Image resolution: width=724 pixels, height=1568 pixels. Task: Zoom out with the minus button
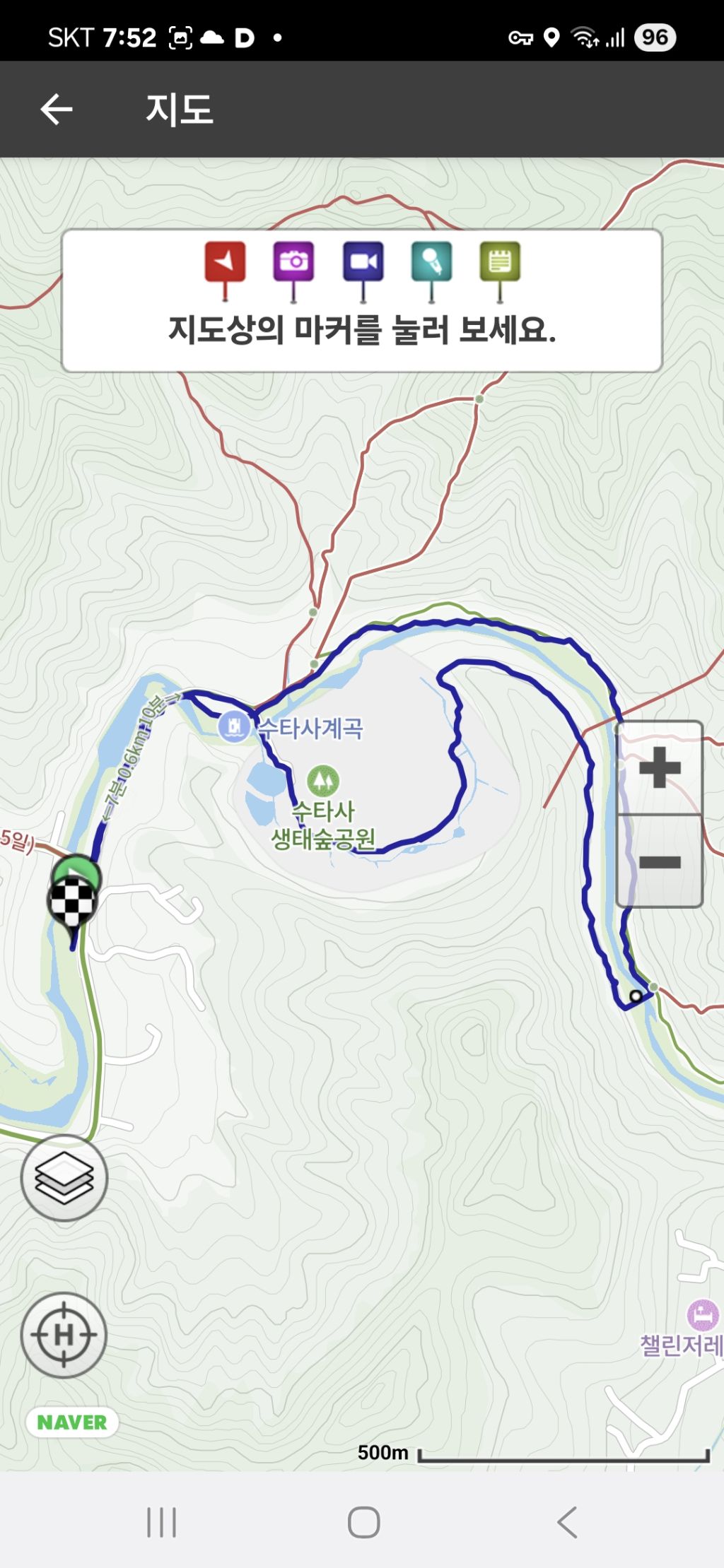point(659,861)
